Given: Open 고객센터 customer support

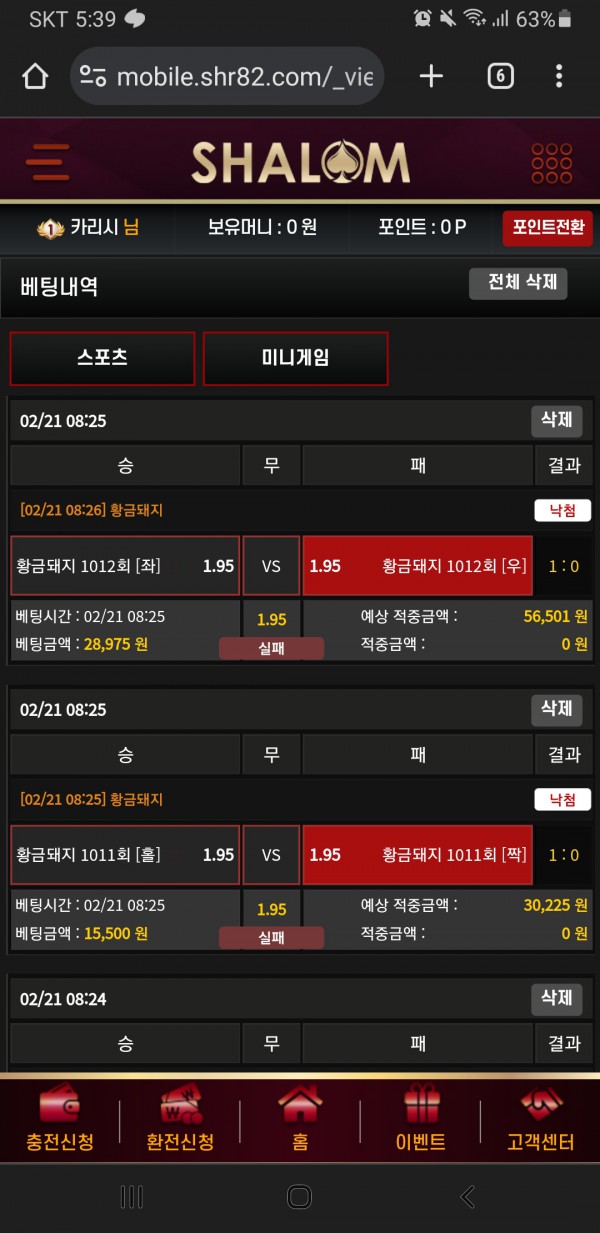Looking at the screenshot, I should [540, 1120].
